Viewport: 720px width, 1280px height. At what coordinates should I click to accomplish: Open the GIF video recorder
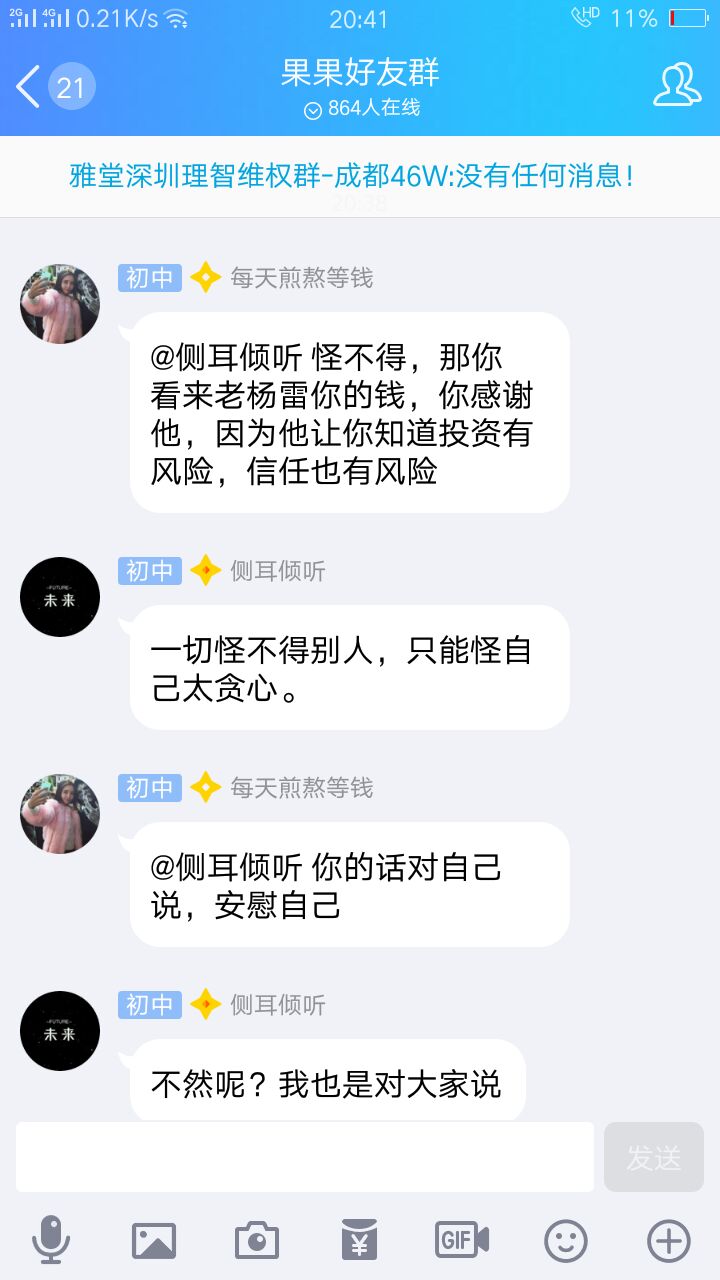pos(462,1241)
